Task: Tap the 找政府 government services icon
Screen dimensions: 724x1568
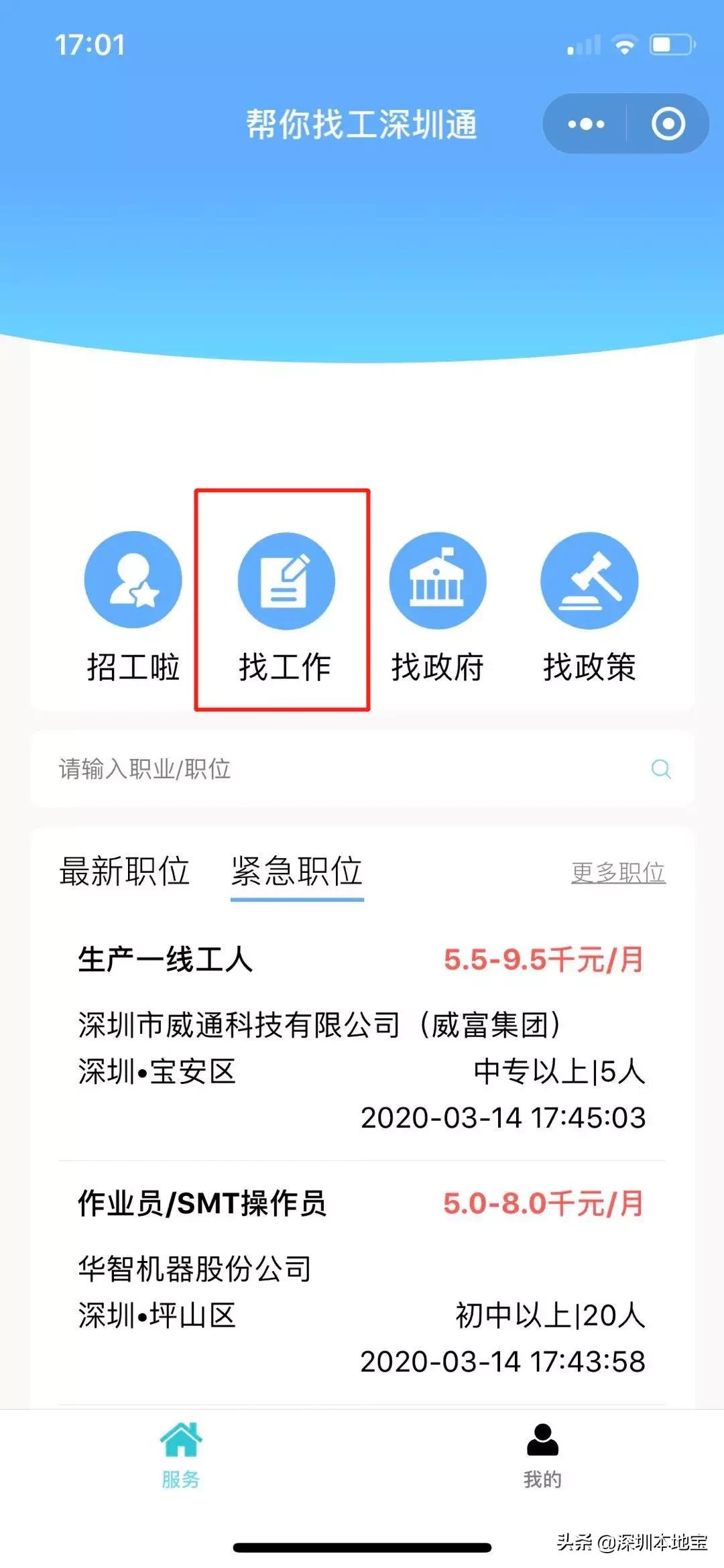Action: 437,582
